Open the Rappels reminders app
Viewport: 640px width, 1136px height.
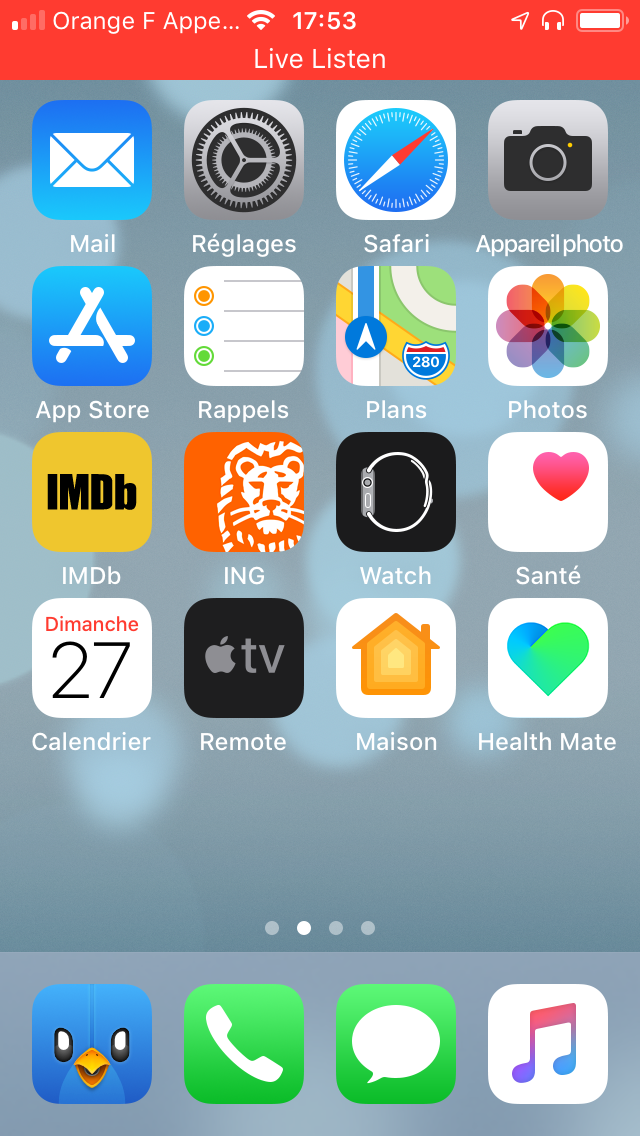pos(244,326)
